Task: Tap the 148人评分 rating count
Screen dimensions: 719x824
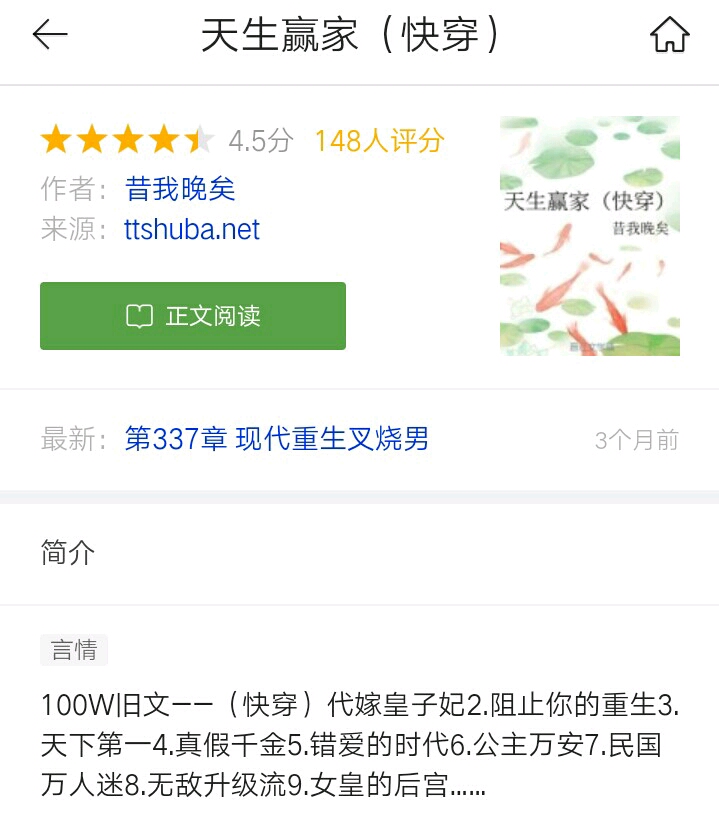Action: [379, 141]
